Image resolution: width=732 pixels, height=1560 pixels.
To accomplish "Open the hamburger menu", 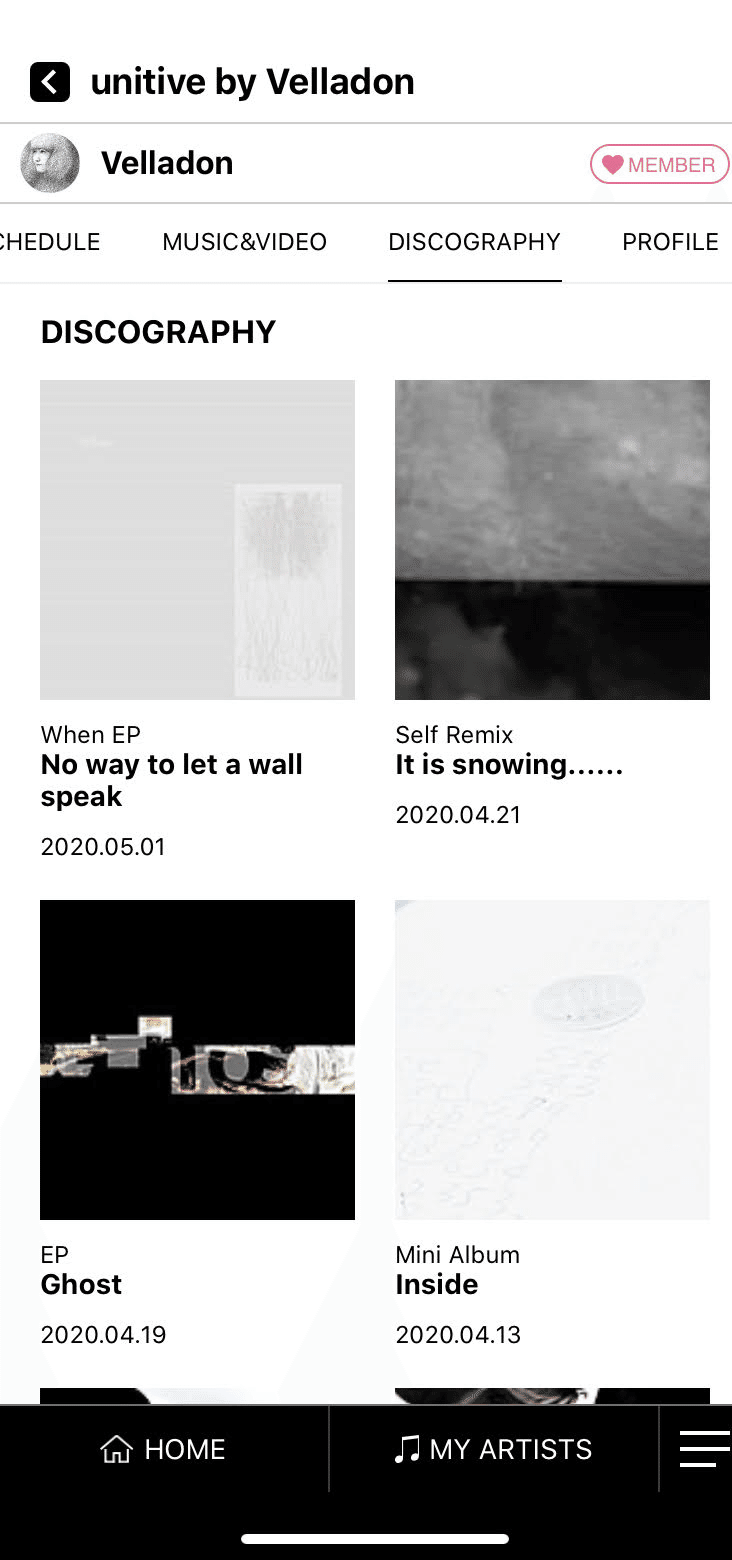I will (x=704, y=1449).
